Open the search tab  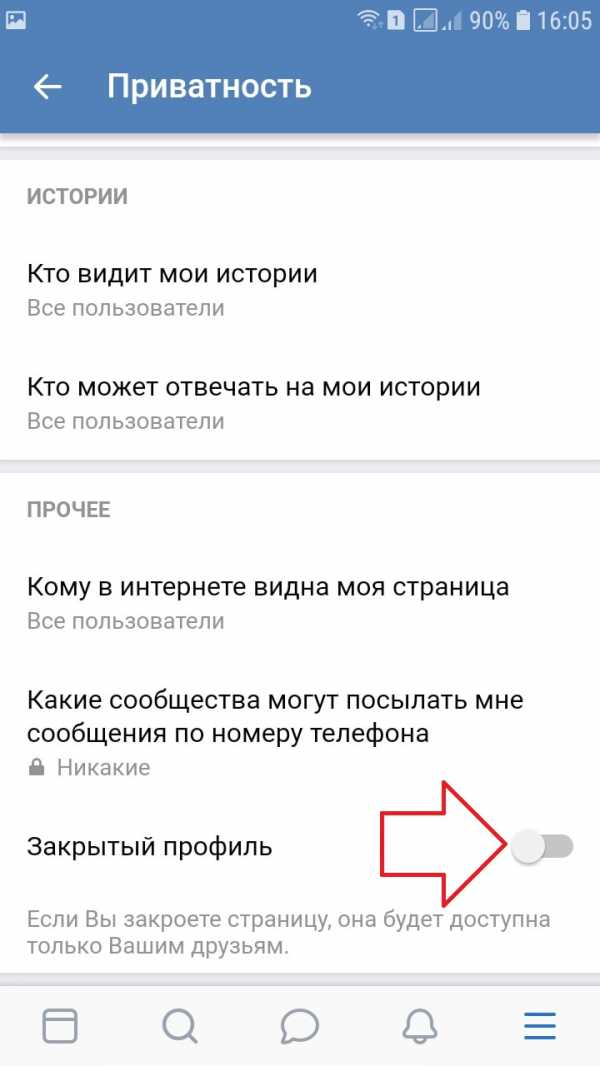point(180,1025)
